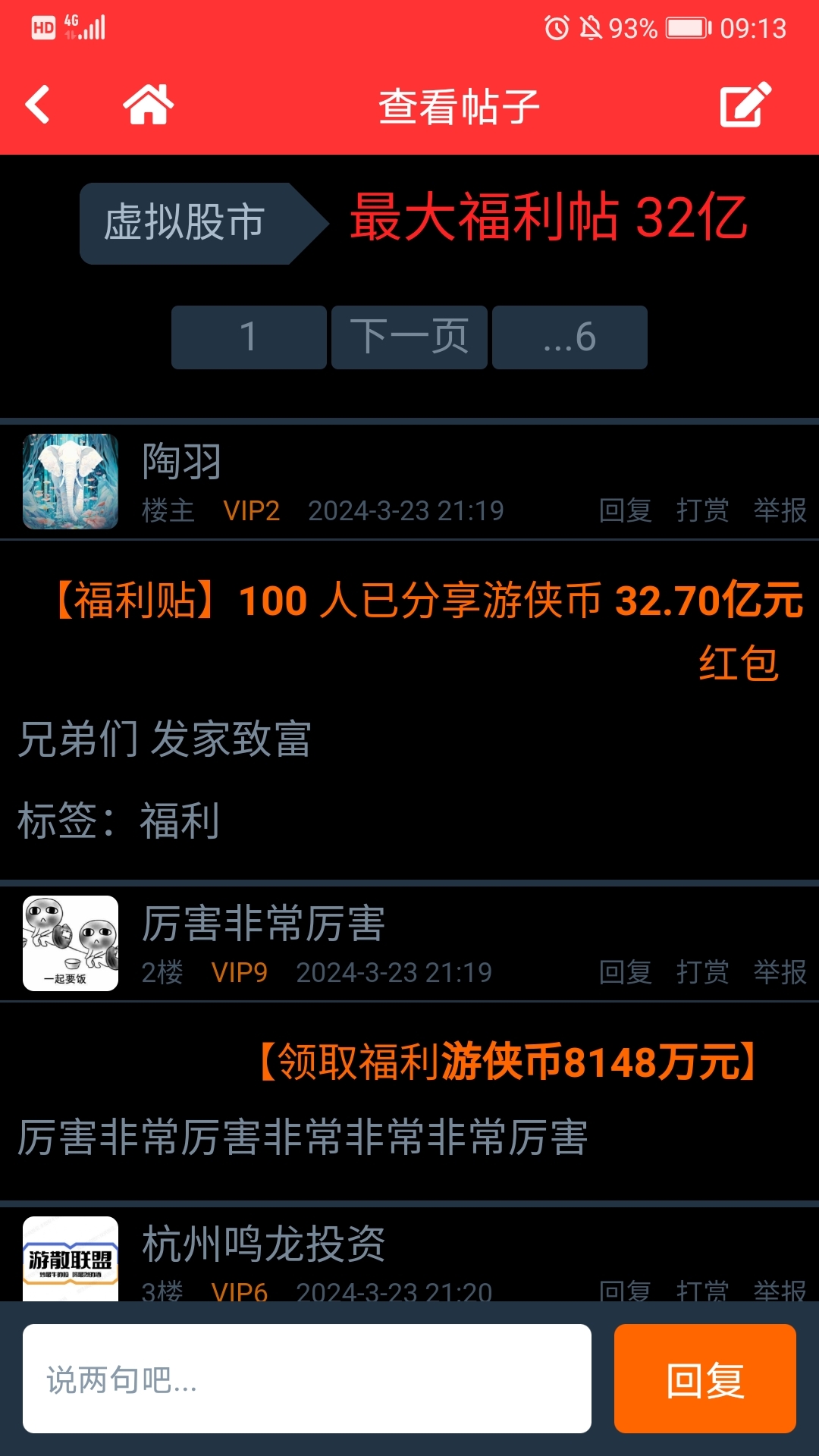Viewport: 819px width, 1456px height.
Task: Tip the 2楼 post with 打赏
Action: pyautogui.click(x=702, y=972)
